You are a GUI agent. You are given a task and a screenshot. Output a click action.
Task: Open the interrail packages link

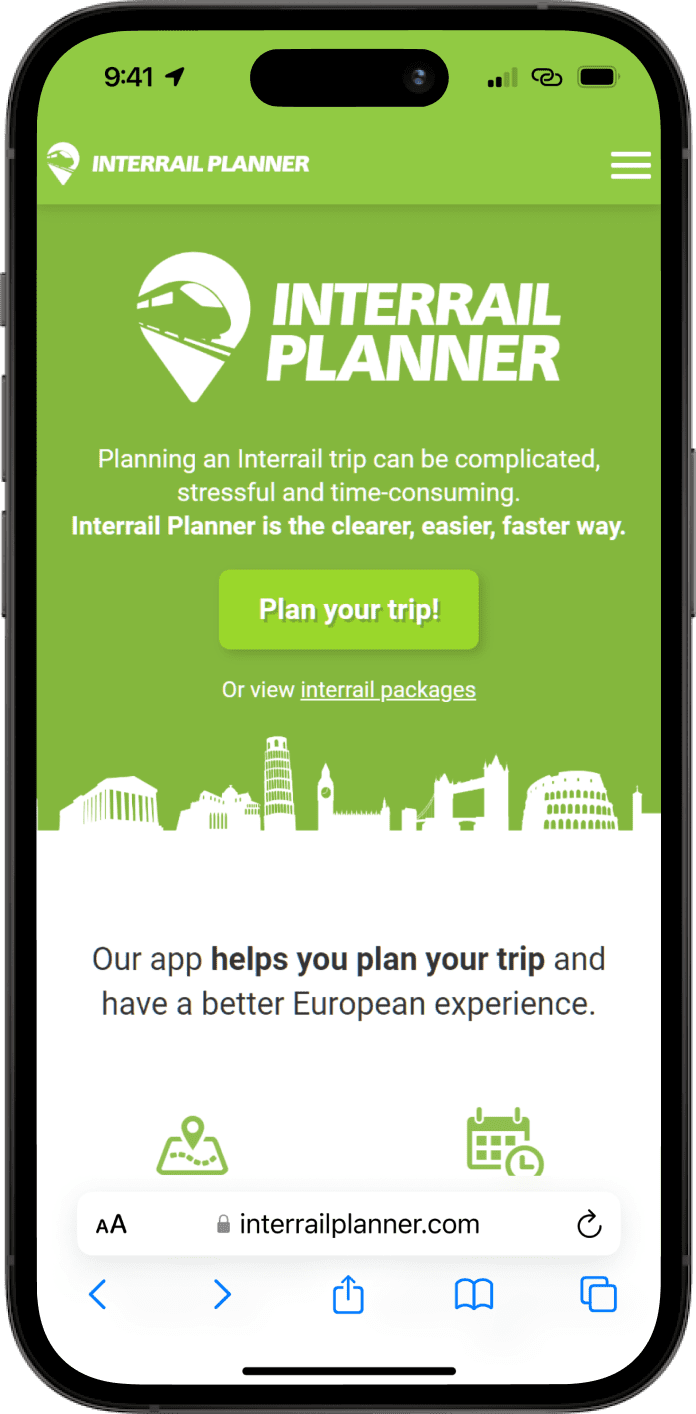pyautogui.click(x=388, y=690)
